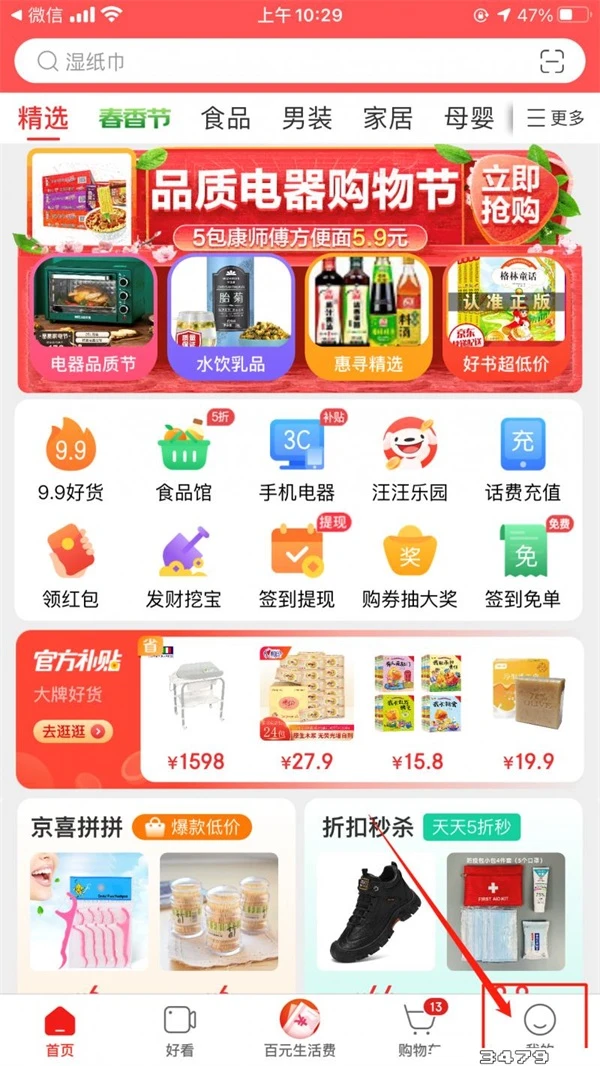This screenshot has width=600, height=1066.
Task: Open 话费充值 phone top-up
Action: pos(522,459)
